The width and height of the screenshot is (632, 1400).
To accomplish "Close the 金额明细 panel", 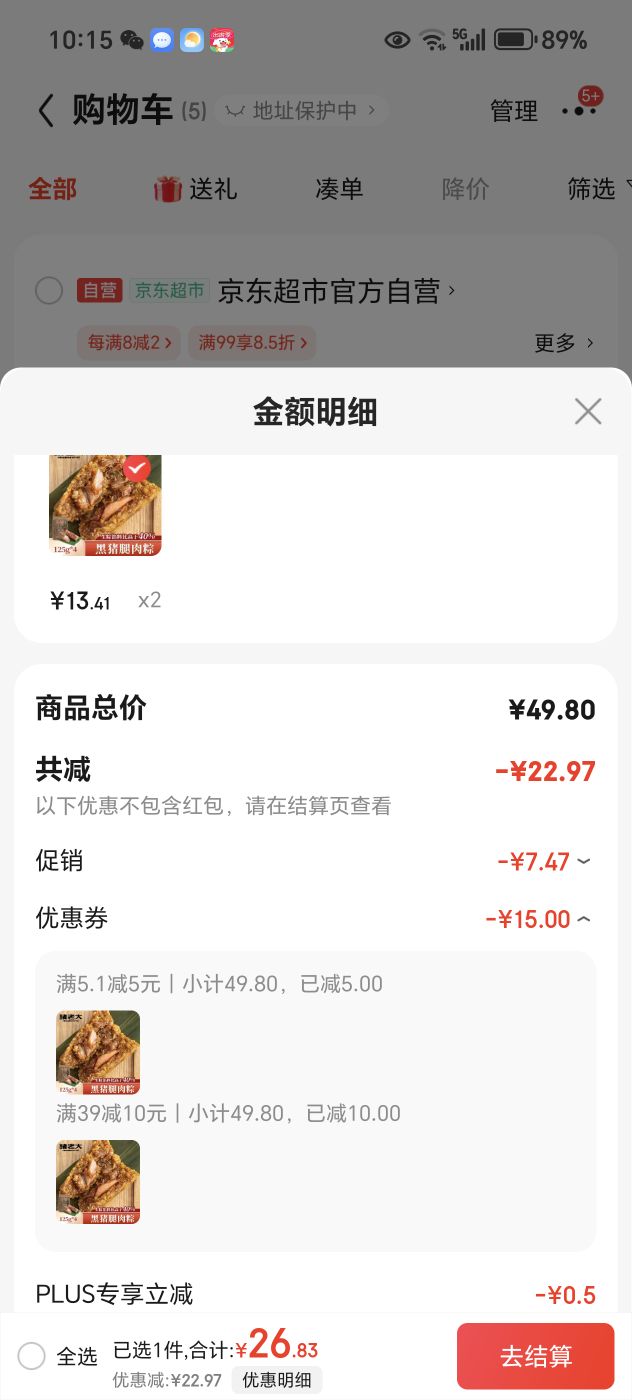I will [587, 411].
